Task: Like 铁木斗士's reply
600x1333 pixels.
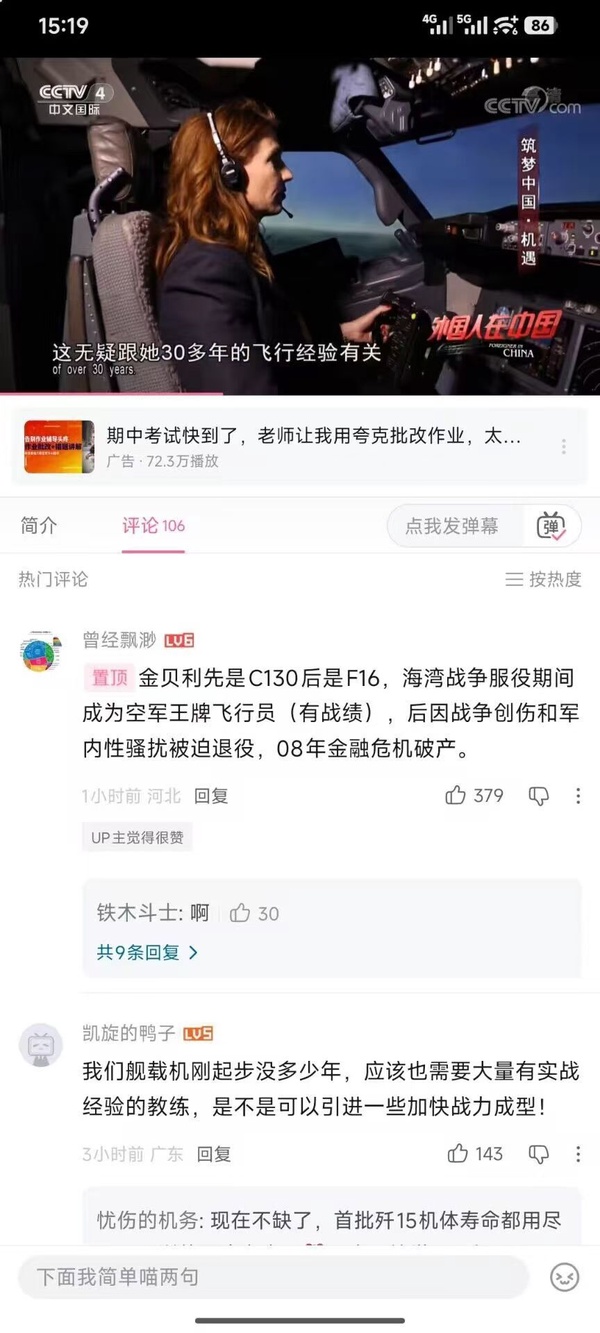Action: tap(241, 913)
